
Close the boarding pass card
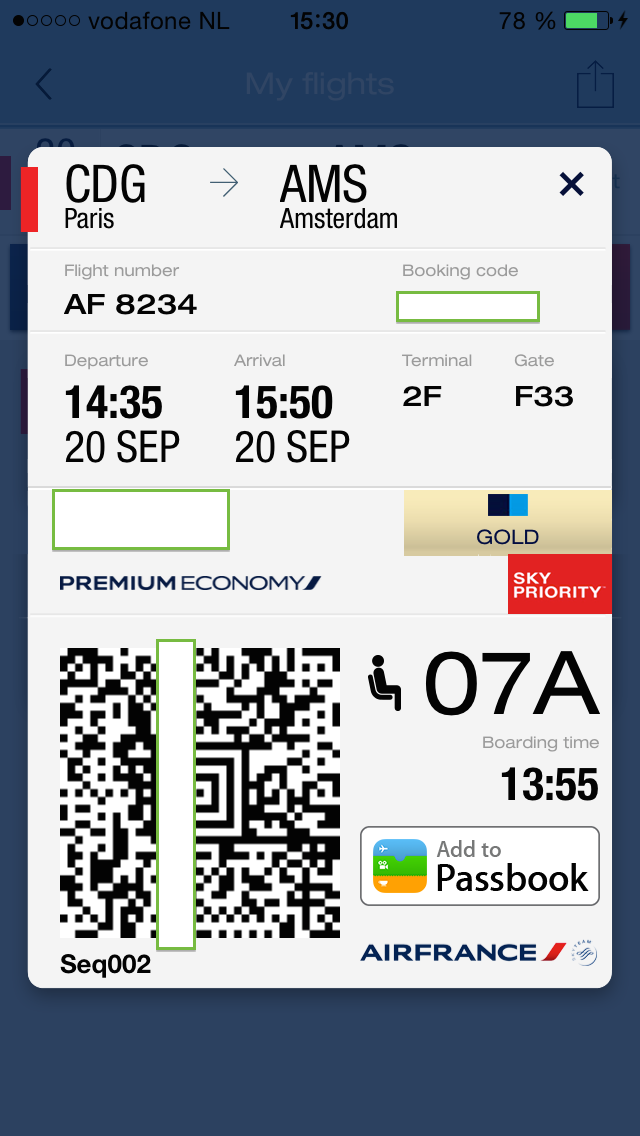(x=571, y=184)
